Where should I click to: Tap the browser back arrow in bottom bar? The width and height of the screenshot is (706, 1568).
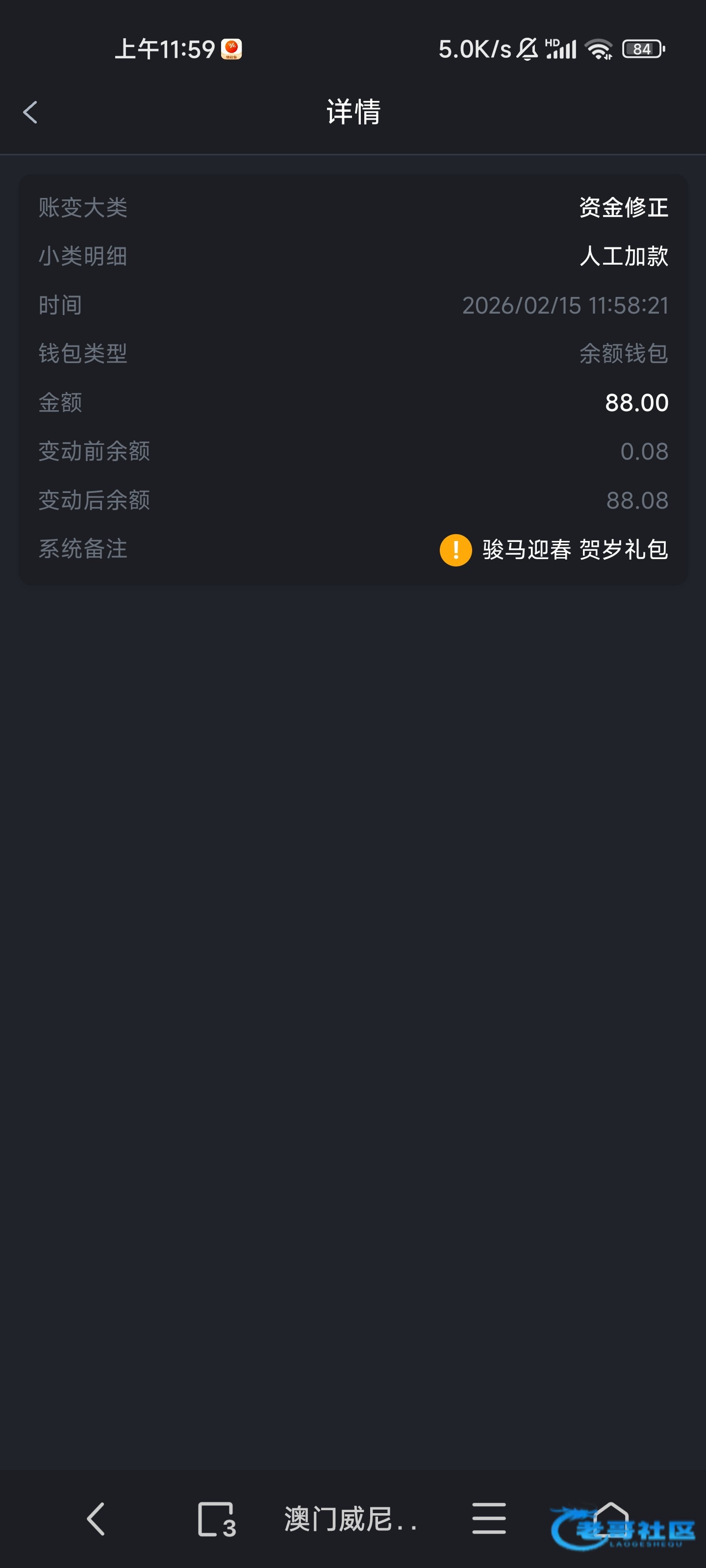(96, 1519)
